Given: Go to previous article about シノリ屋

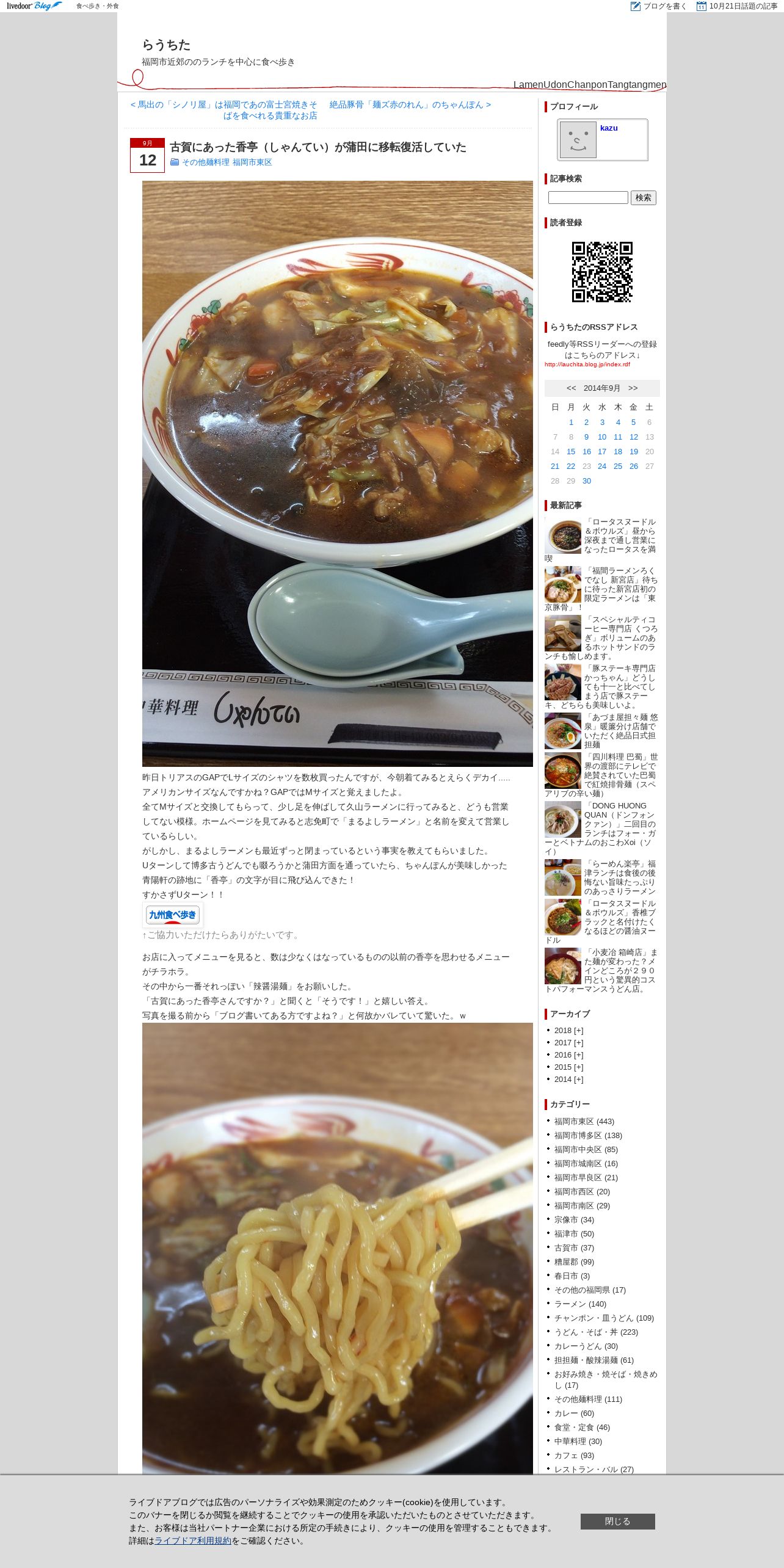Looking at the screenshot, I should click(223, 110).
